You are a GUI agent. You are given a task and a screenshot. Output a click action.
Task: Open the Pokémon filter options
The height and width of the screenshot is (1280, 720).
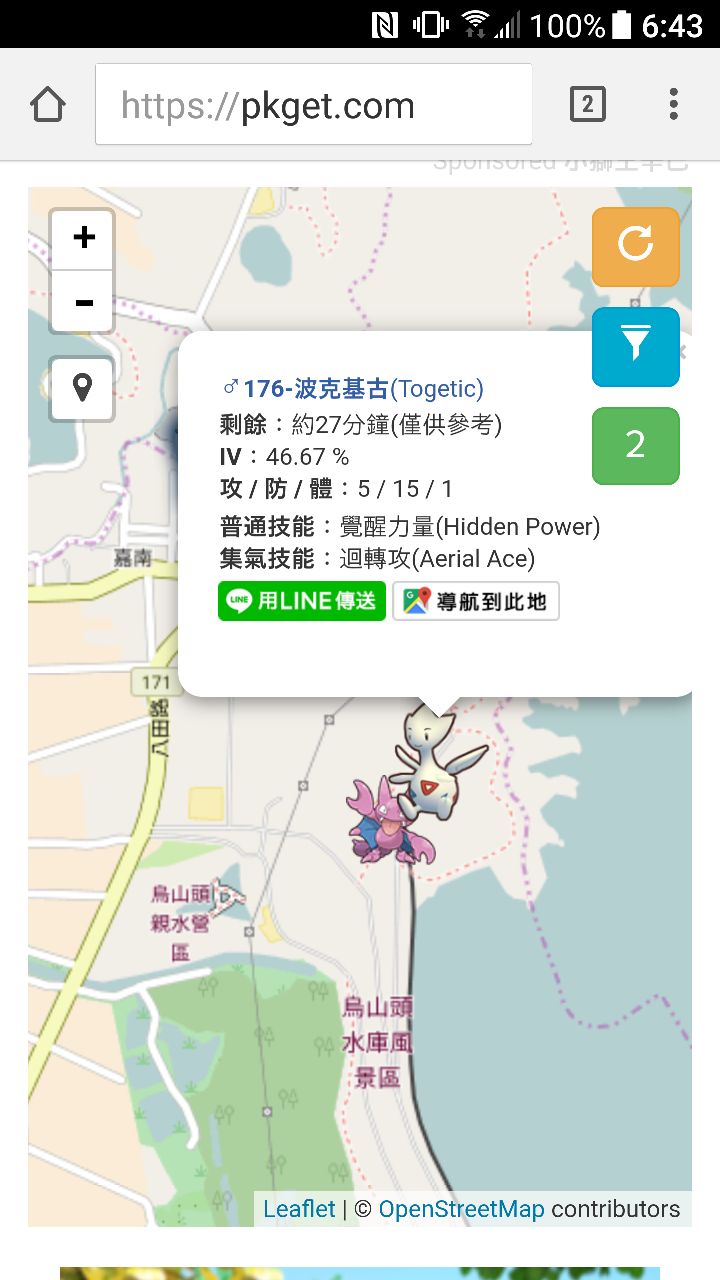(635, 346)
